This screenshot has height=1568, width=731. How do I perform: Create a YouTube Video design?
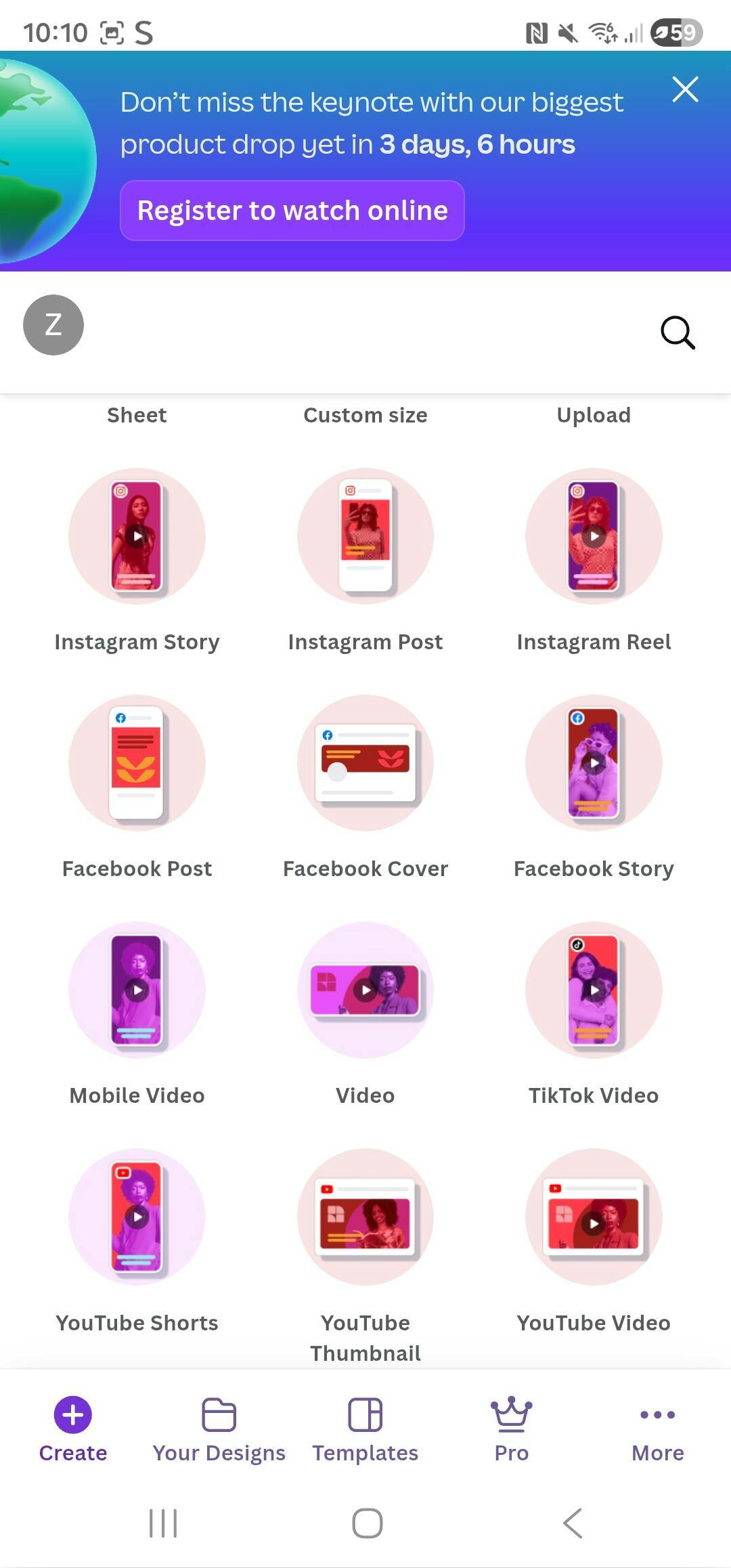[x=594, y=1217]
